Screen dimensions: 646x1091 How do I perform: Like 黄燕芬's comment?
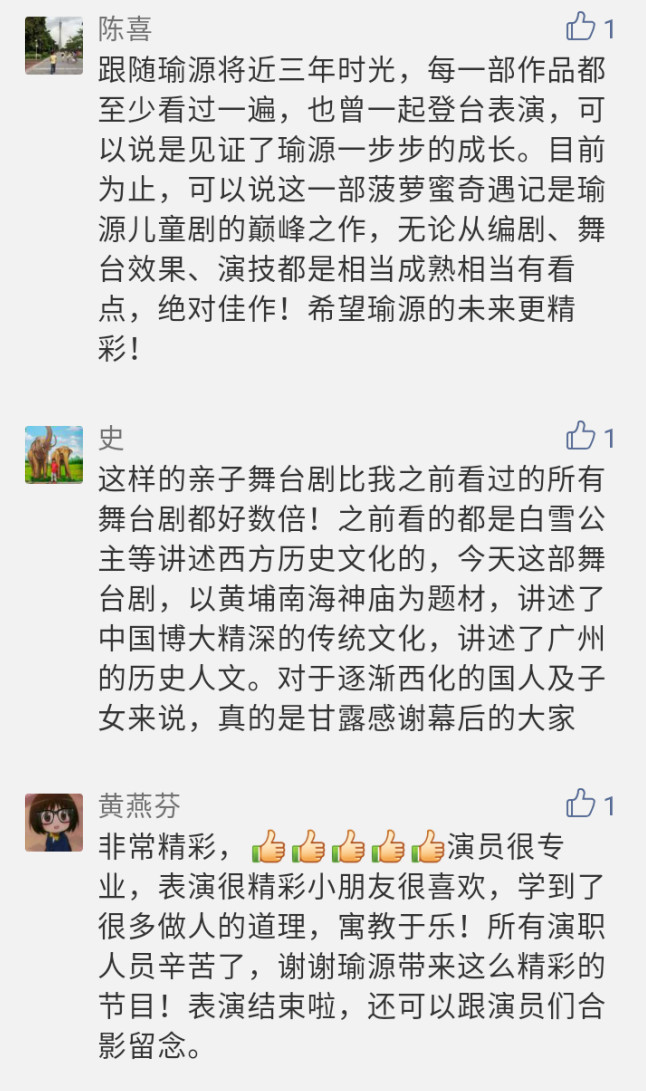pos(581,803)
